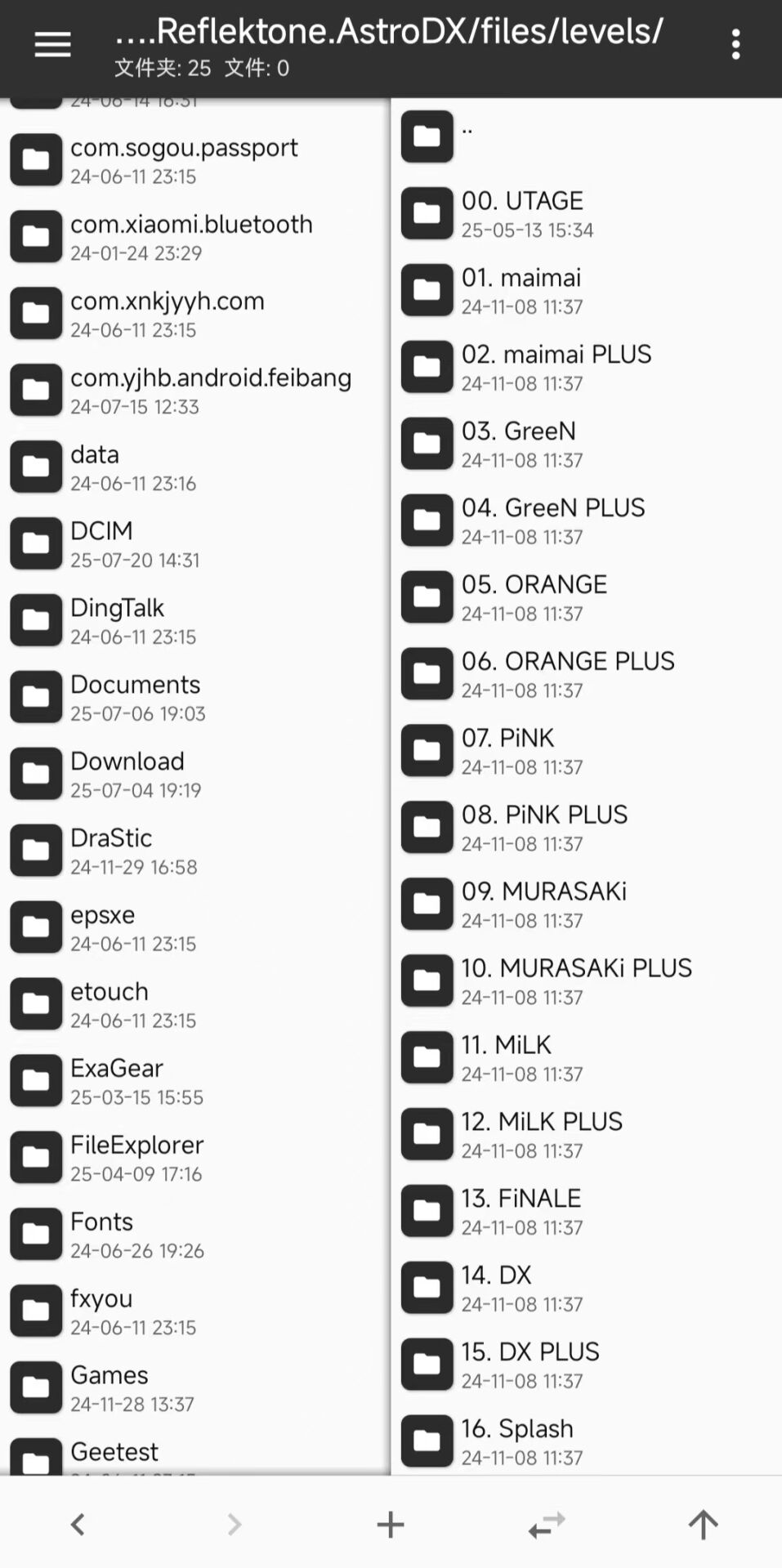This screenshot has height=1568, width=782.
Task: Tap the swap panels arrows icon
Action: tap(546, 1524)
